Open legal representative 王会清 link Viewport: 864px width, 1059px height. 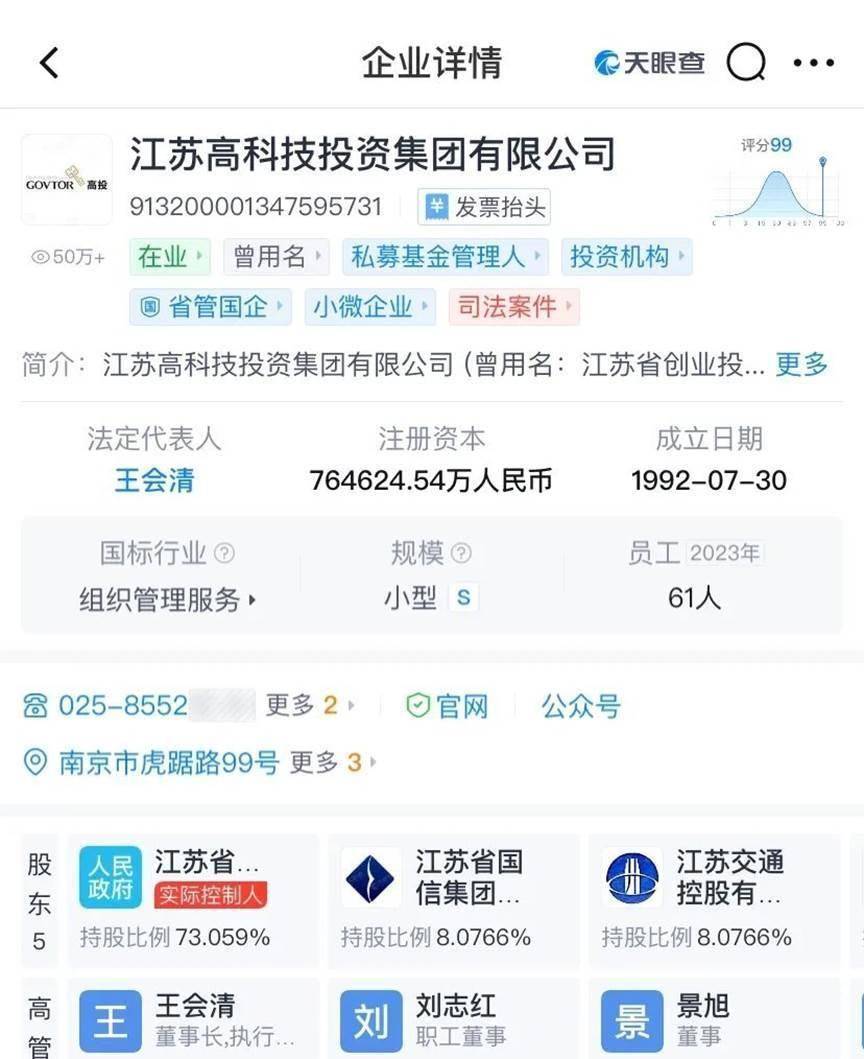click(x=154, y=480)
